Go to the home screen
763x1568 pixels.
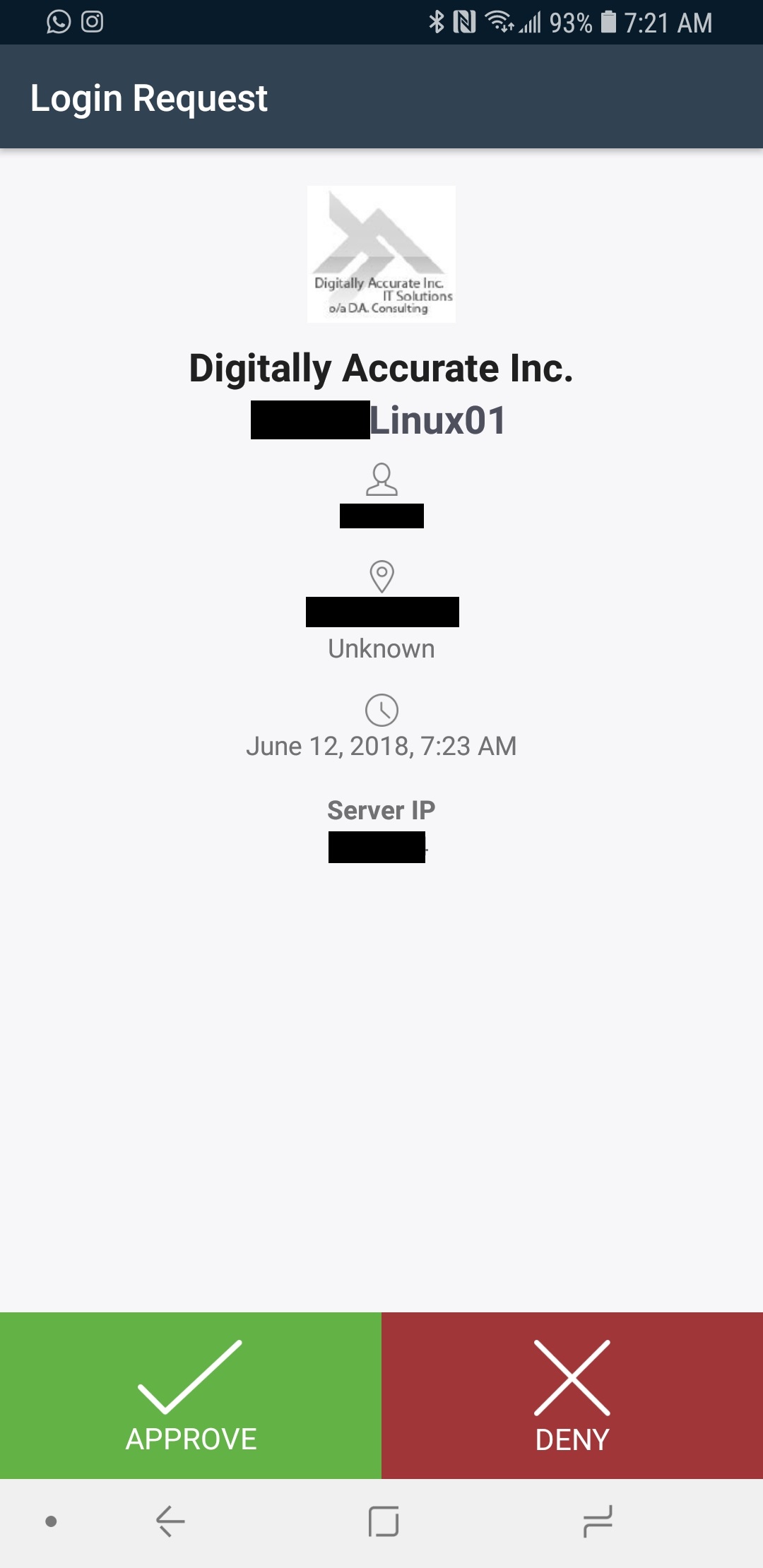tap(384, 1521)
